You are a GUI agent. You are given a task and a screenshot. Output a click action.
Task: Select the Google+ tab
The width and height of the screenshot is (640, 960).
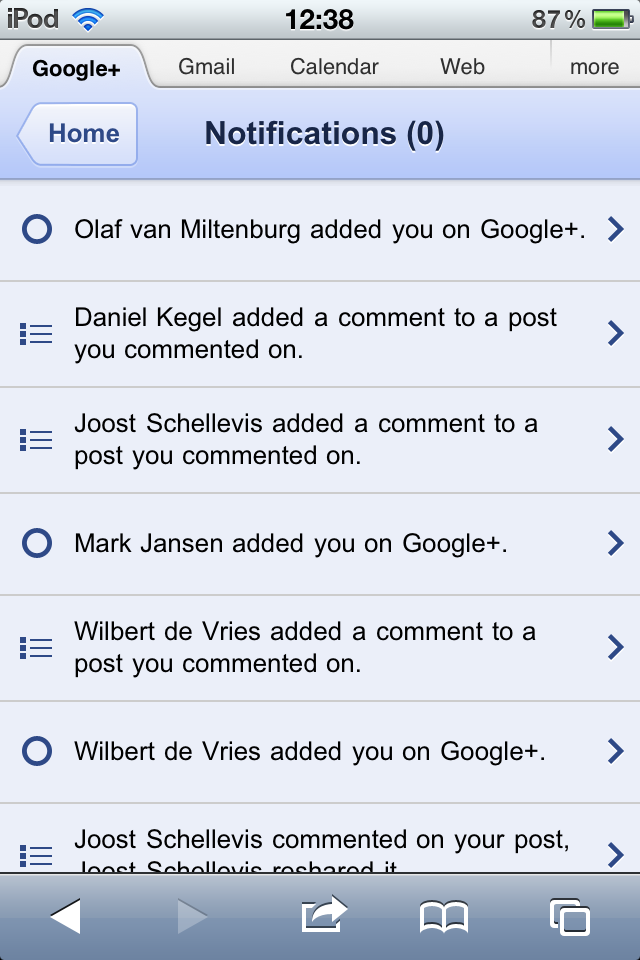76,68
